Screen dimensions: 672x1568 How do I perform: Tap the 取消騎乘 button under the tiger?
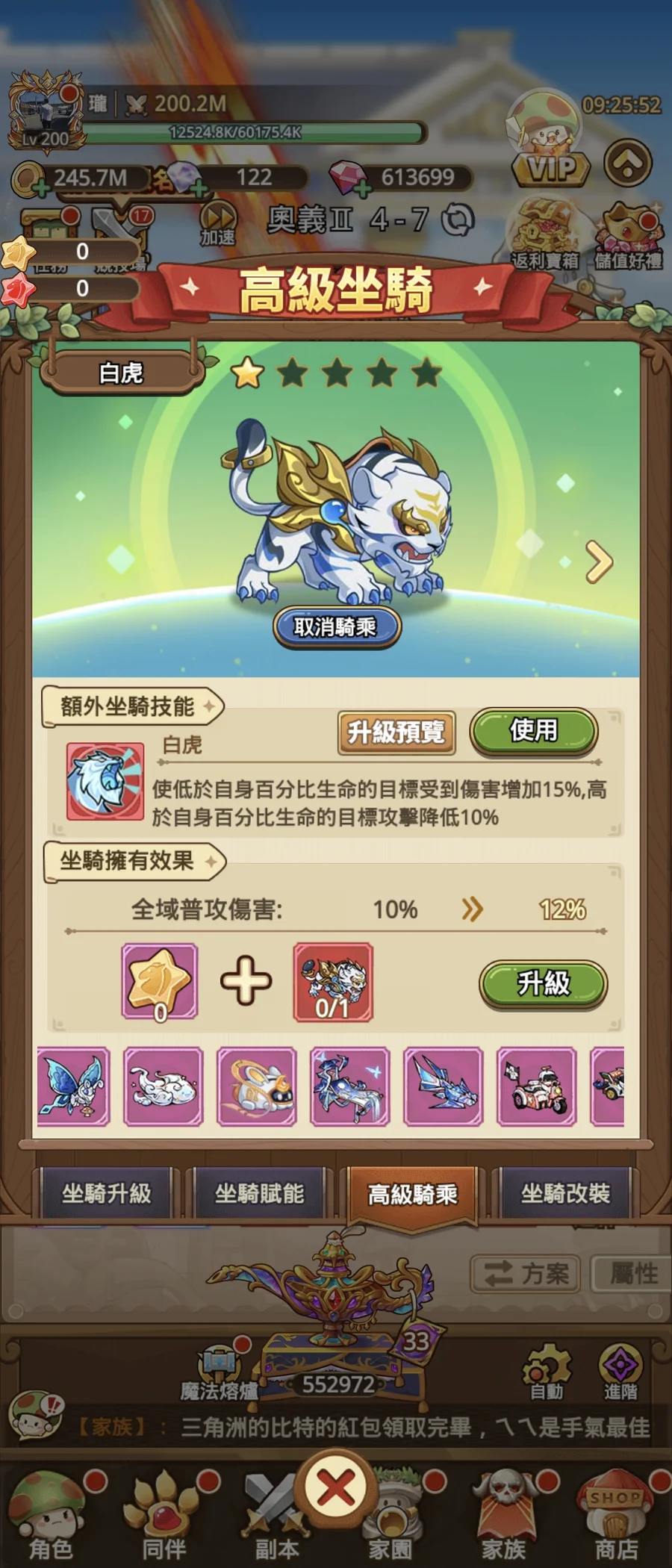coord(336,626)
